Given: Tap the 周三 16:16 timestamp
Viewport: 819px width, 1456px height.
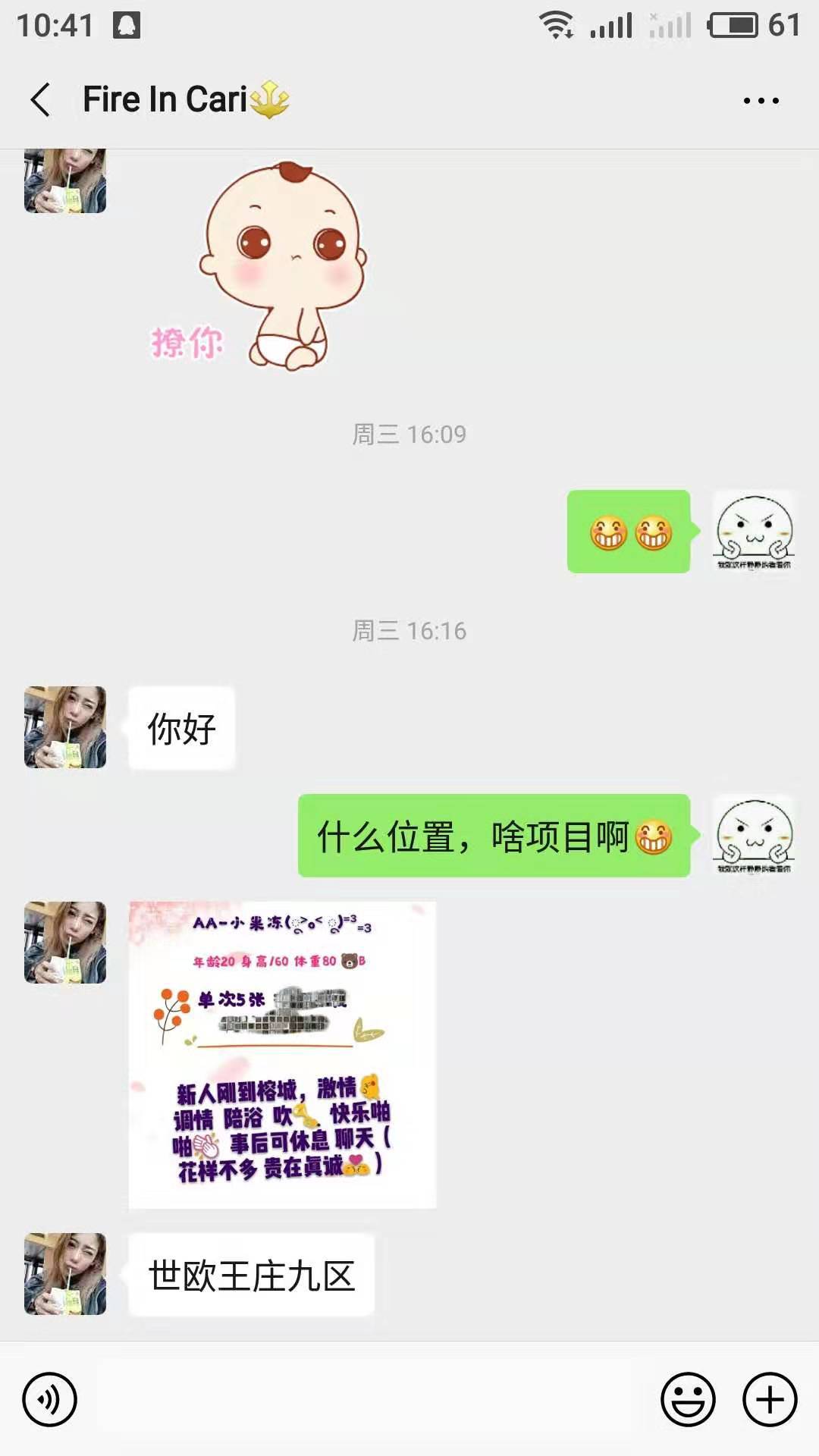Looking at the screenshot, I should (x=409, y=632).
